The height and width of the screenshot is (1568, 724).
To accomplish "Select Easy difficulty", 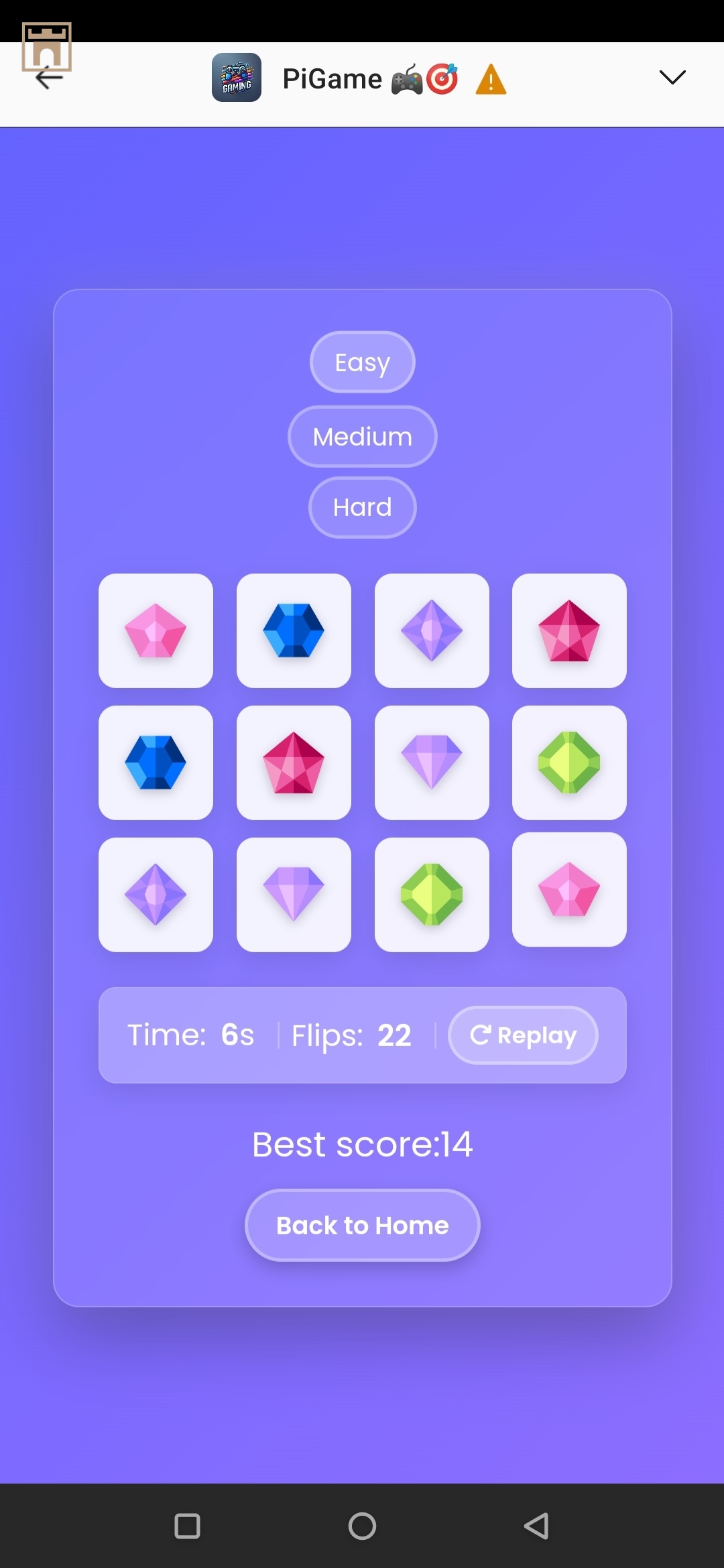I will [362, 363].
